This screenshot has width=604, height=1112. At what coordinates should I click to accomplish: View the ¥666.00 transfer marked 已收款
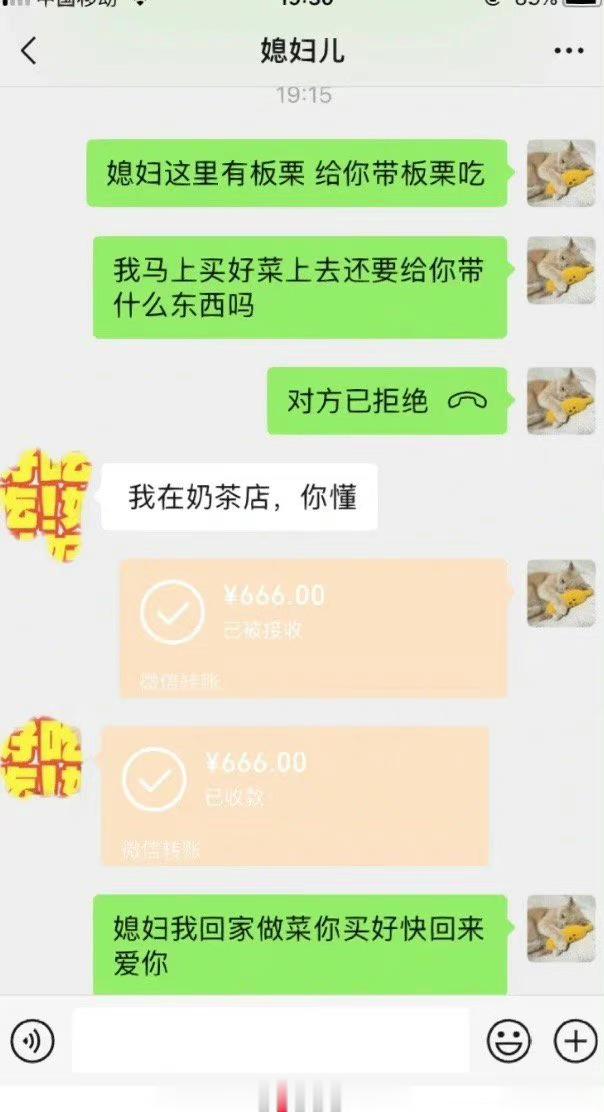point(295,795)
